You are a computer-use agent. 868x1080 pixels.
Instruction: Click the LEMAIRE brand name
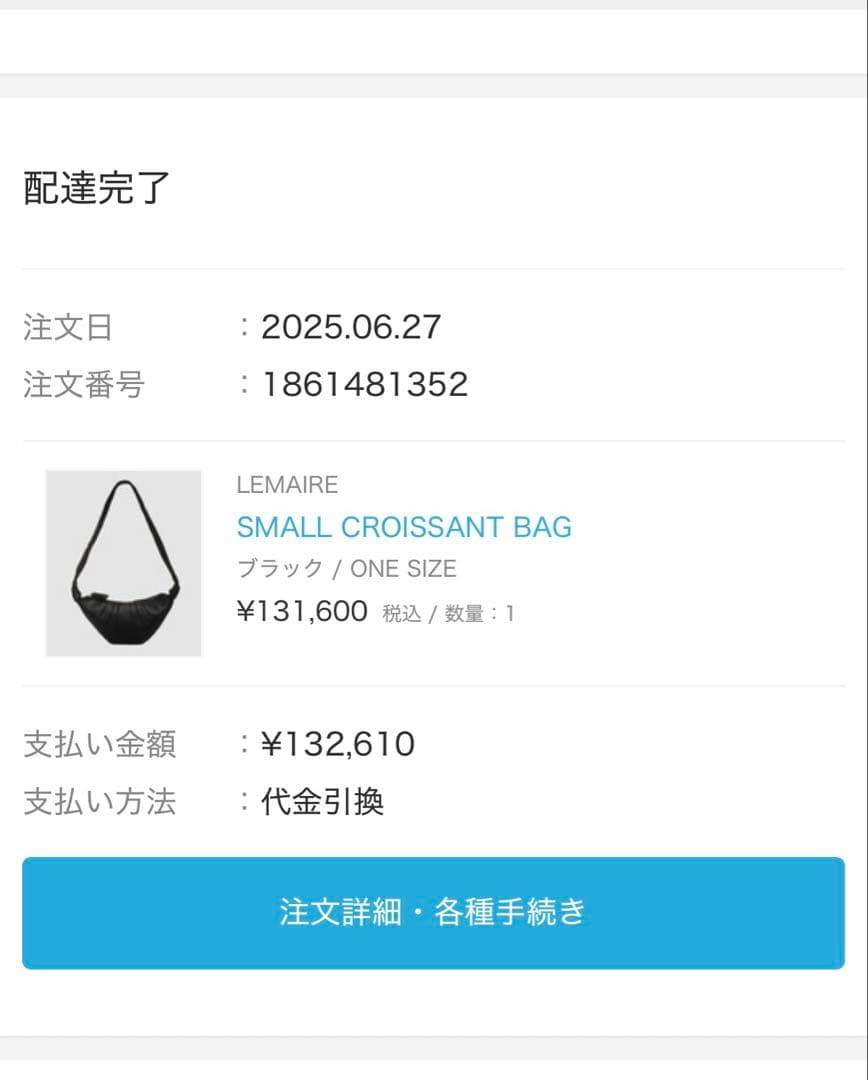click(287, 485)
